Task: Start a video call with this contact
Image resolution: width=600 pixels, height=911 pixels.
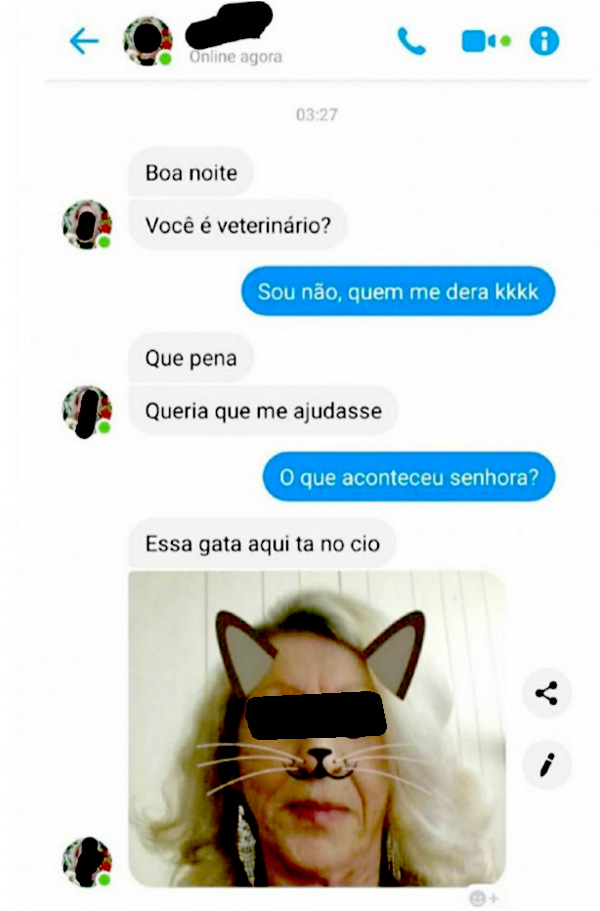Action: [480, 42]
